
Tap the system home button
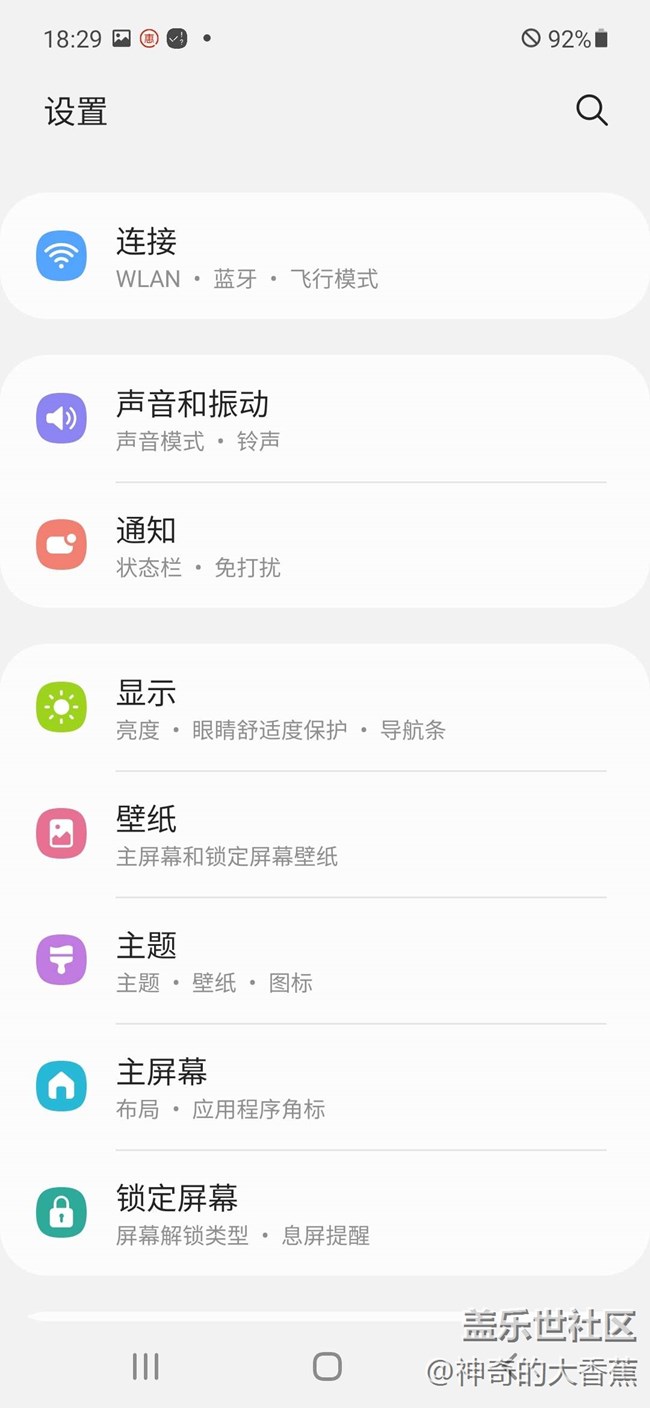[327, 1367]
